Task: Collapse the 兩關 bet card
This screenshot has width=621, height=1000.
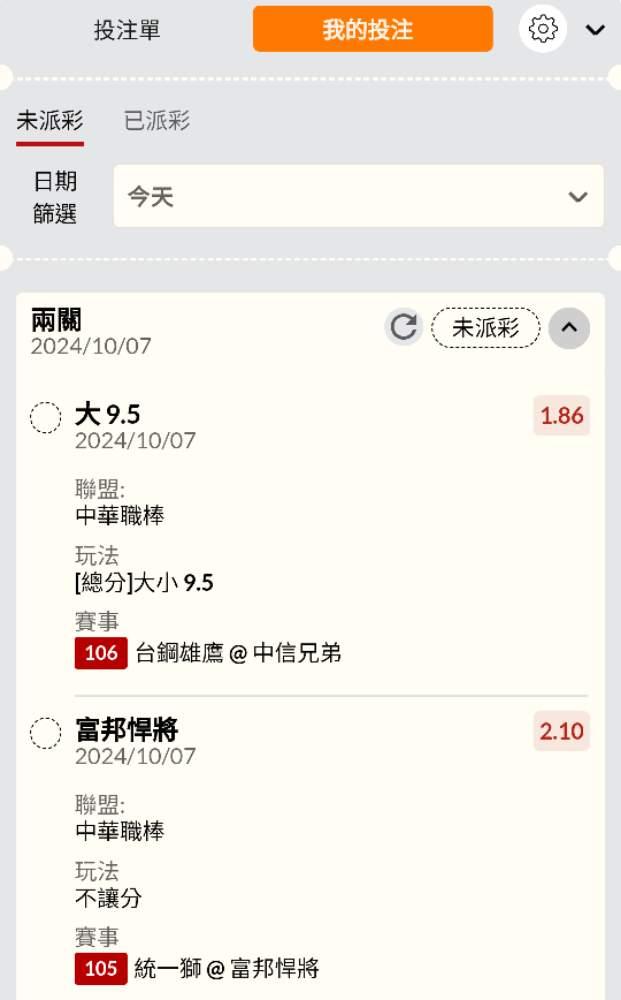Action: tap(569, 327)
